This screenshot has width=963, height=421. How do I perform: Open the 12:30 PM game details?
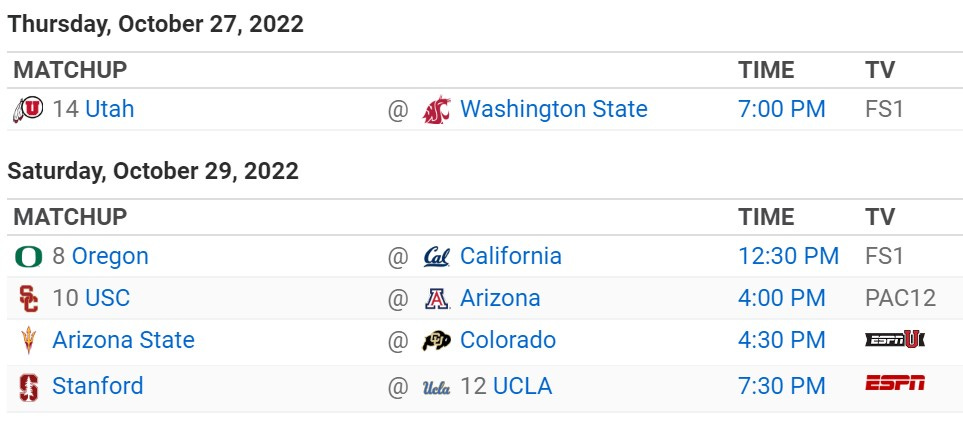[788, 256]
